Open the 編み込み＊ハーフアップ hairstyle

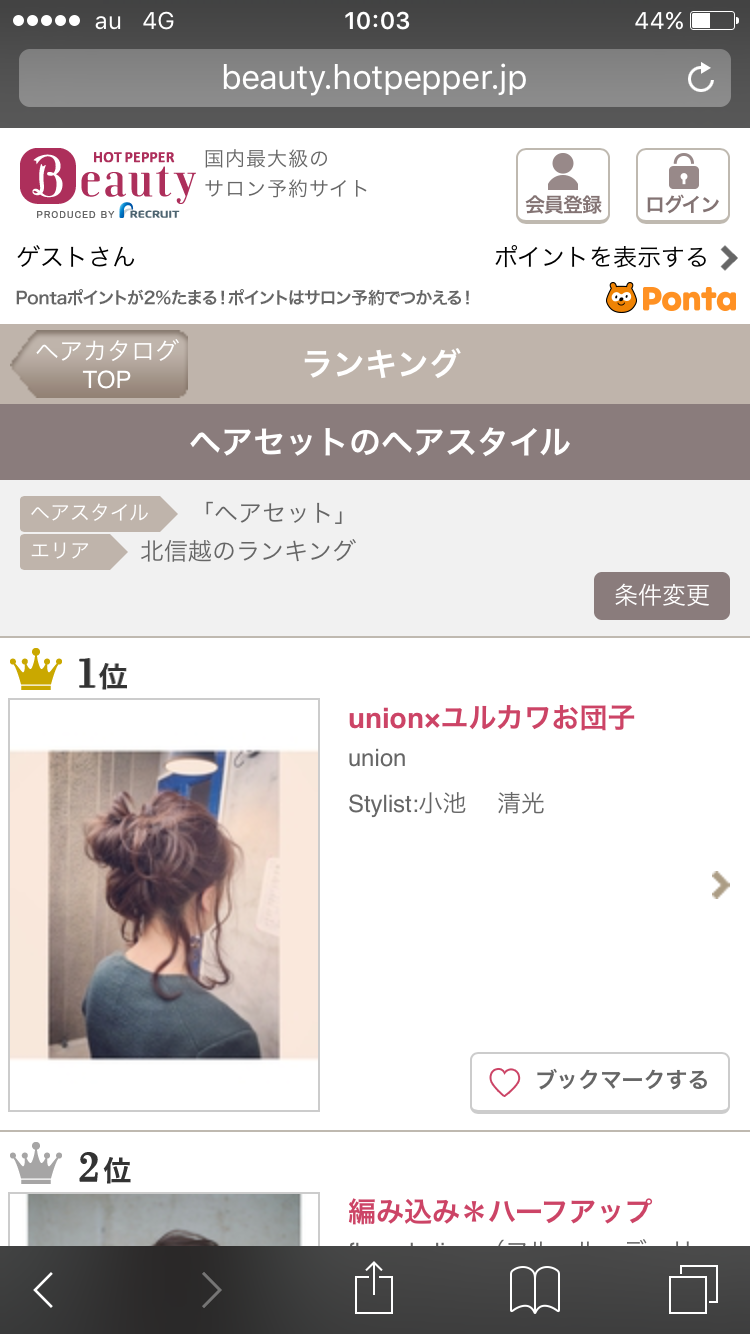pyautogui.click(x=500, y=1212)
